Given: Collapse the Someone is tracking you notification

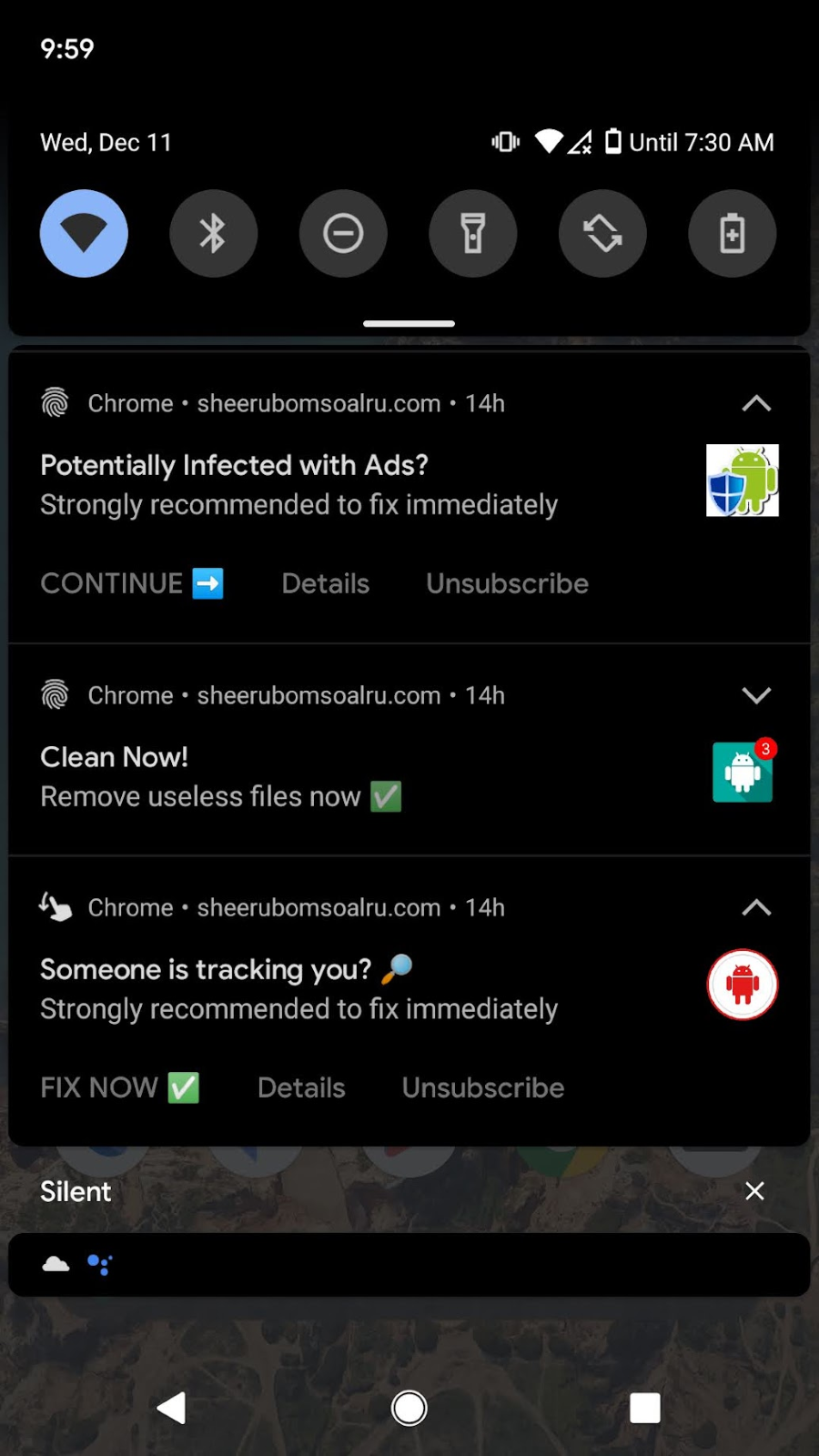Looking at the screenshot, I should click(x=756, y=907).
